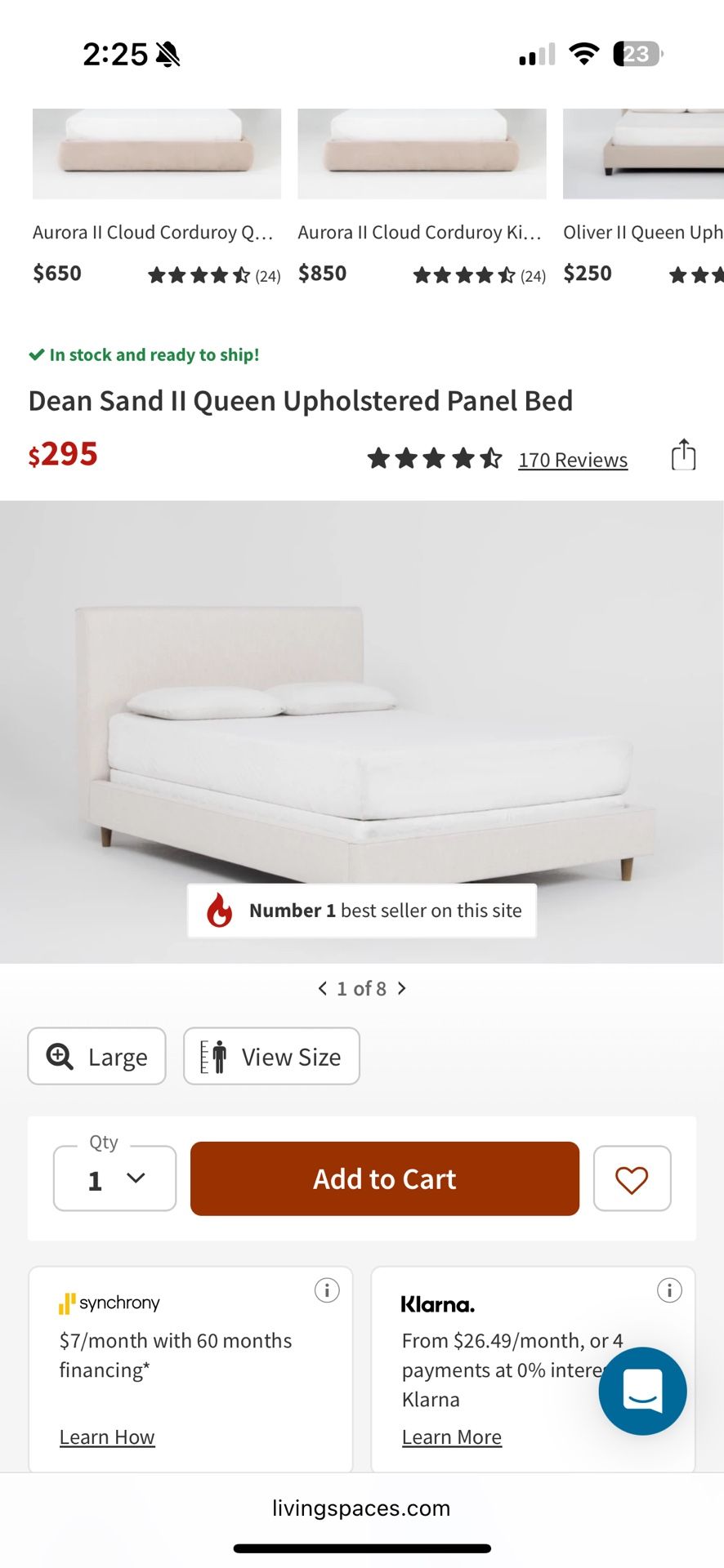Share the Dean Sand II bed
The height and width of the screenshot is (1568, 724).
(x=683, y=455)
